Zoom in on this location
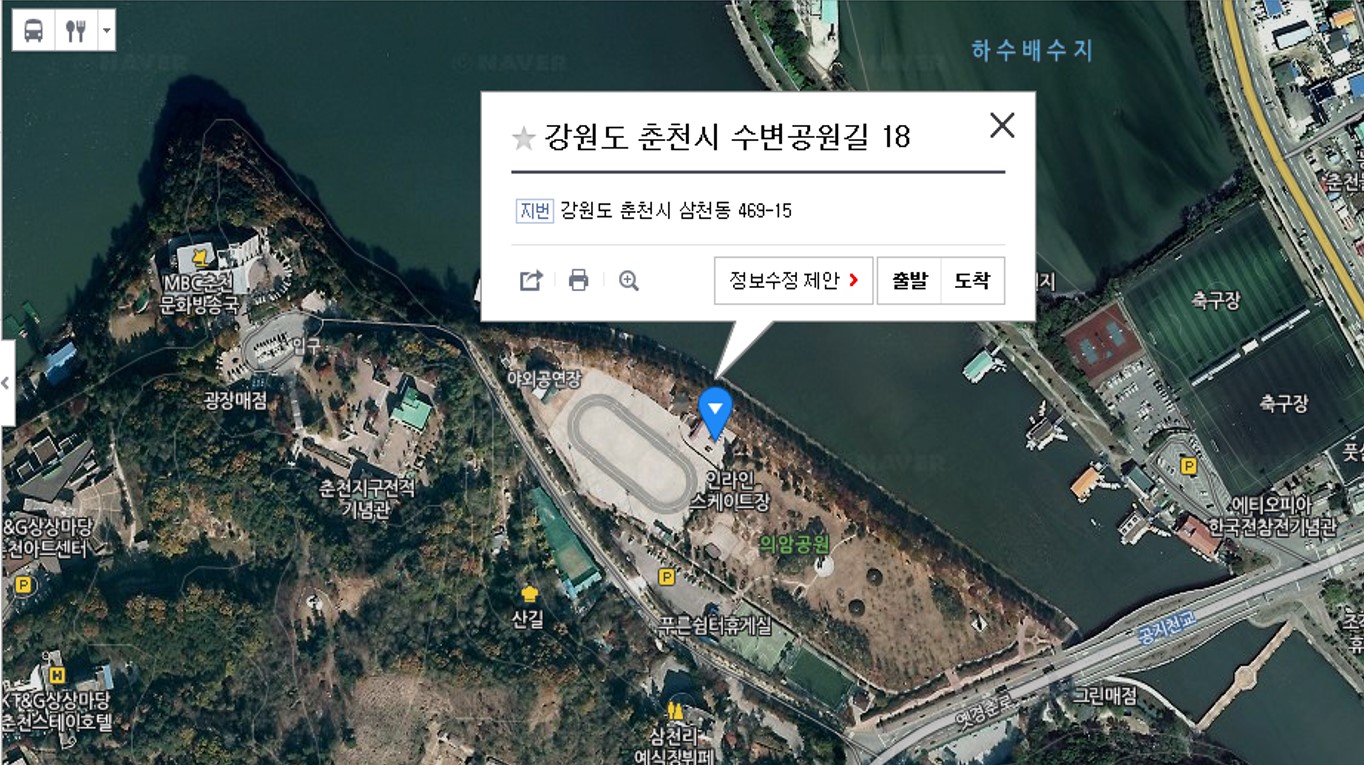Screen dimensions: 1364x765 628,281
